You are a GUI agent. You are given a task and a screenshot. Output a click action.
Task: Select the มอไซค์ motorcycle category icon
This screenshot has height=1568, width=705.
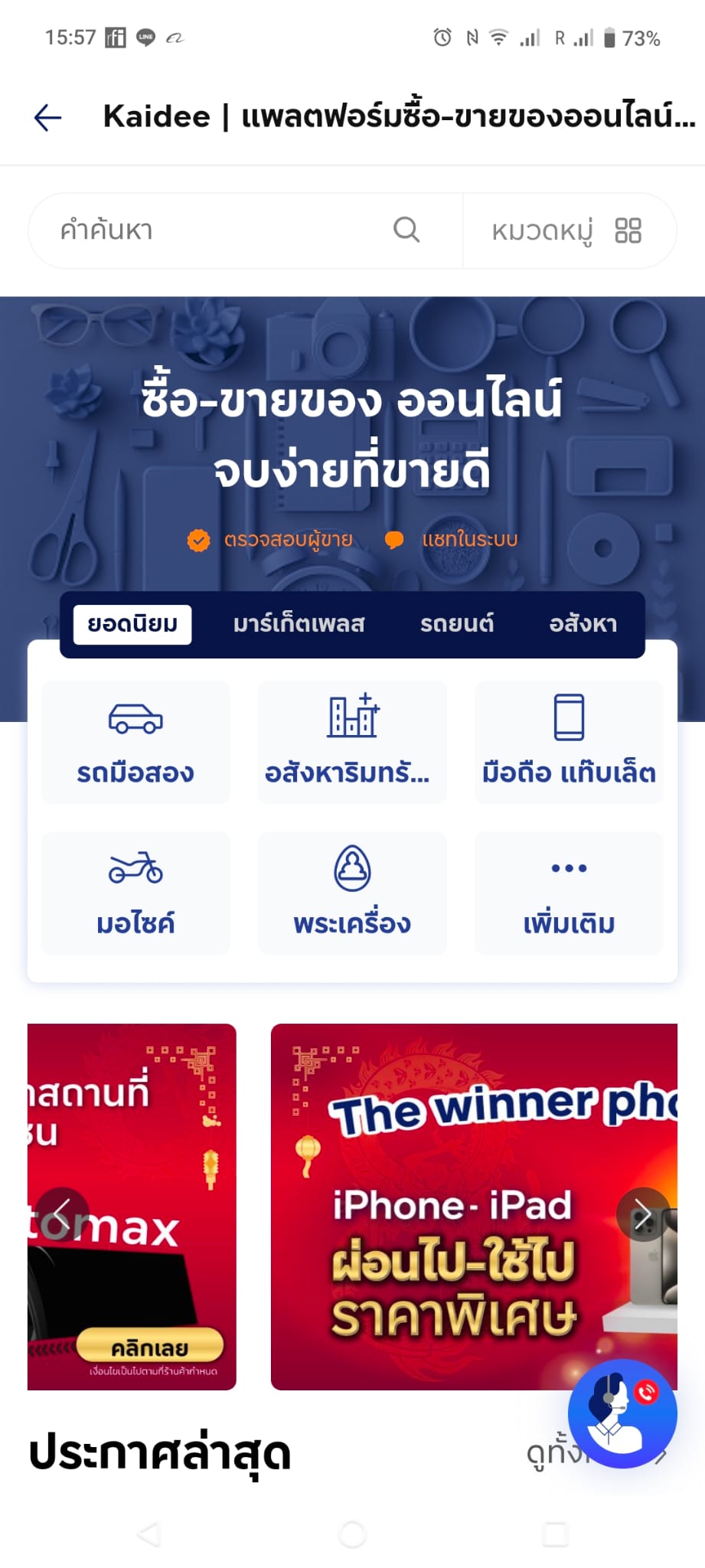[135, 892]
